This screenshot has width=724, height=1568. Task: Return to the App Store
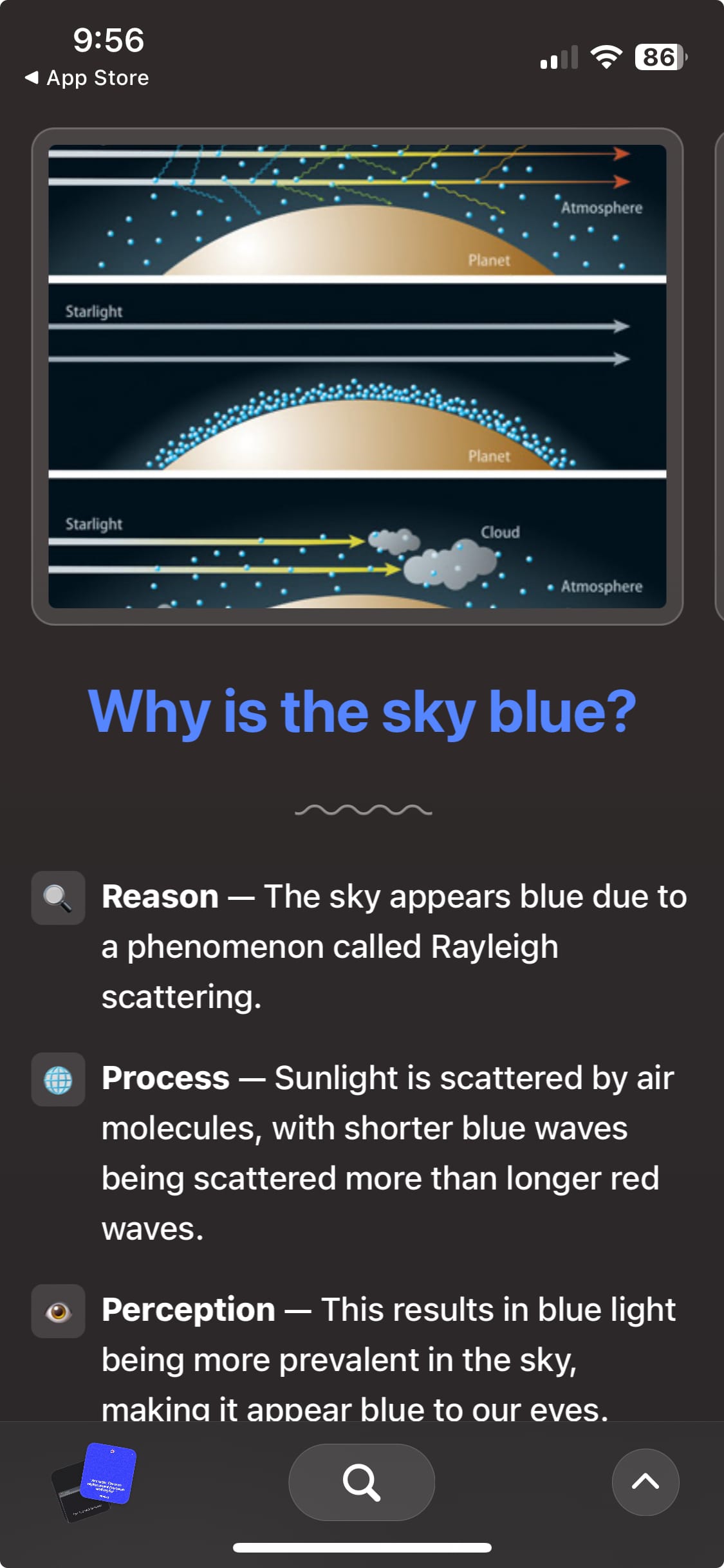[x=87, y=78]
